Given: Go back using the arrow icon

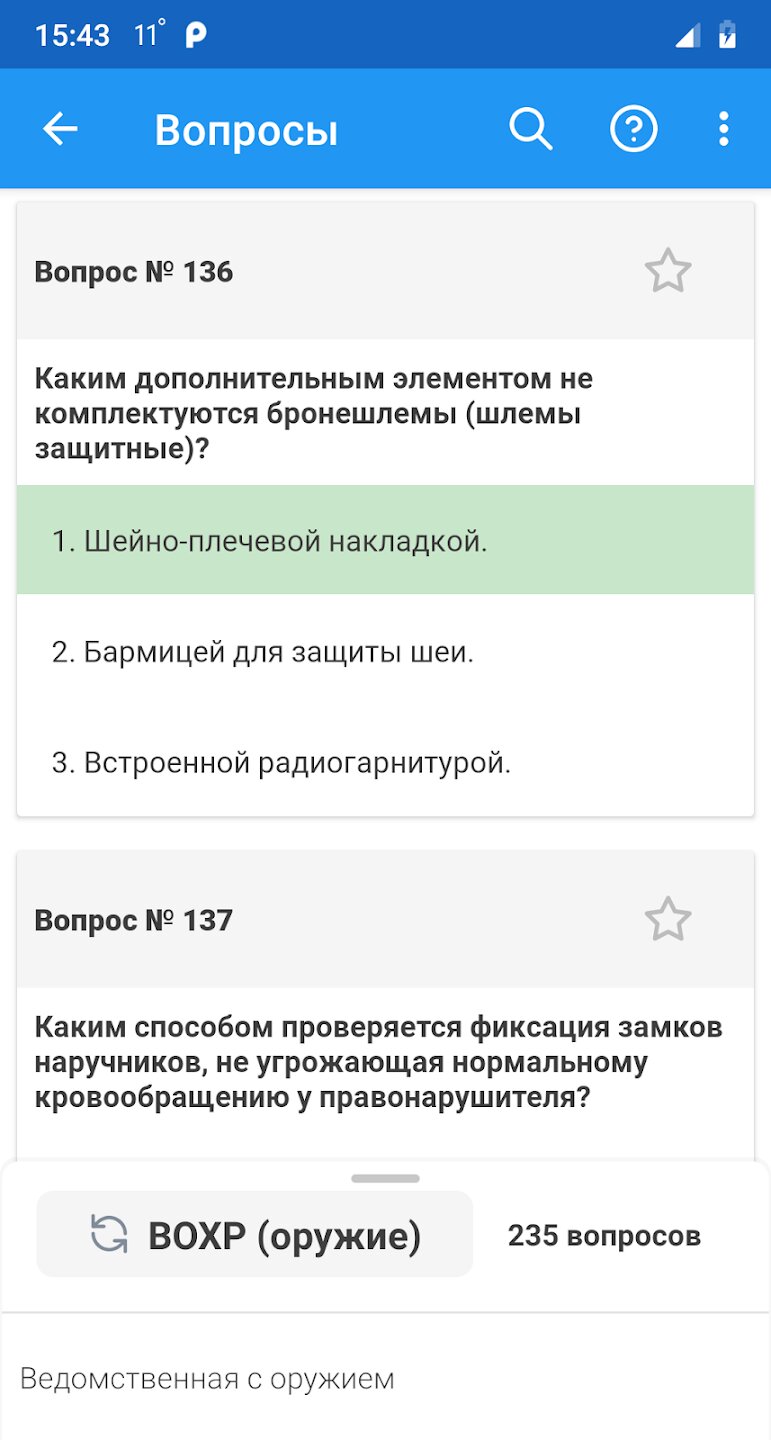Looking at the screenshot, I should point(60,129).
